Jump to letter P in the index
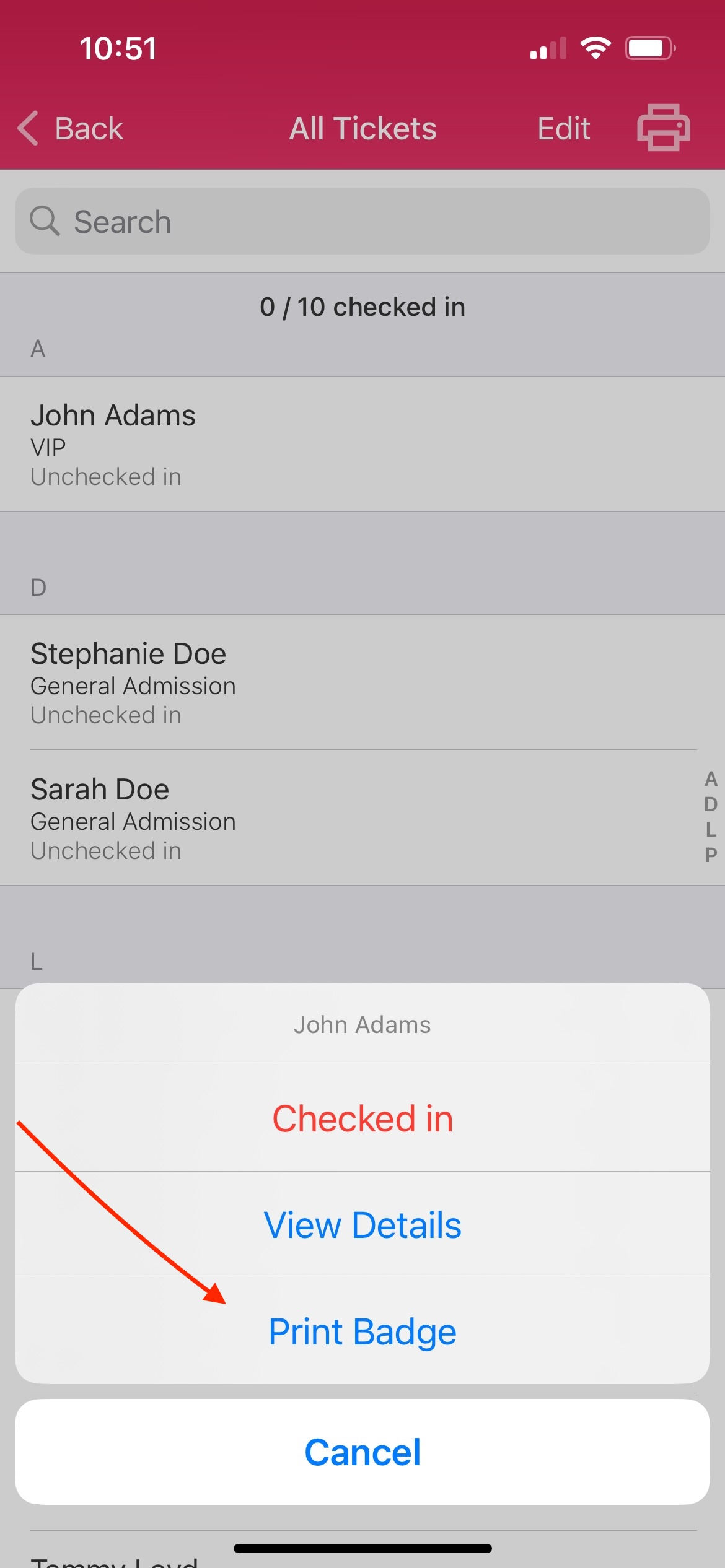 tap(710, 853)
